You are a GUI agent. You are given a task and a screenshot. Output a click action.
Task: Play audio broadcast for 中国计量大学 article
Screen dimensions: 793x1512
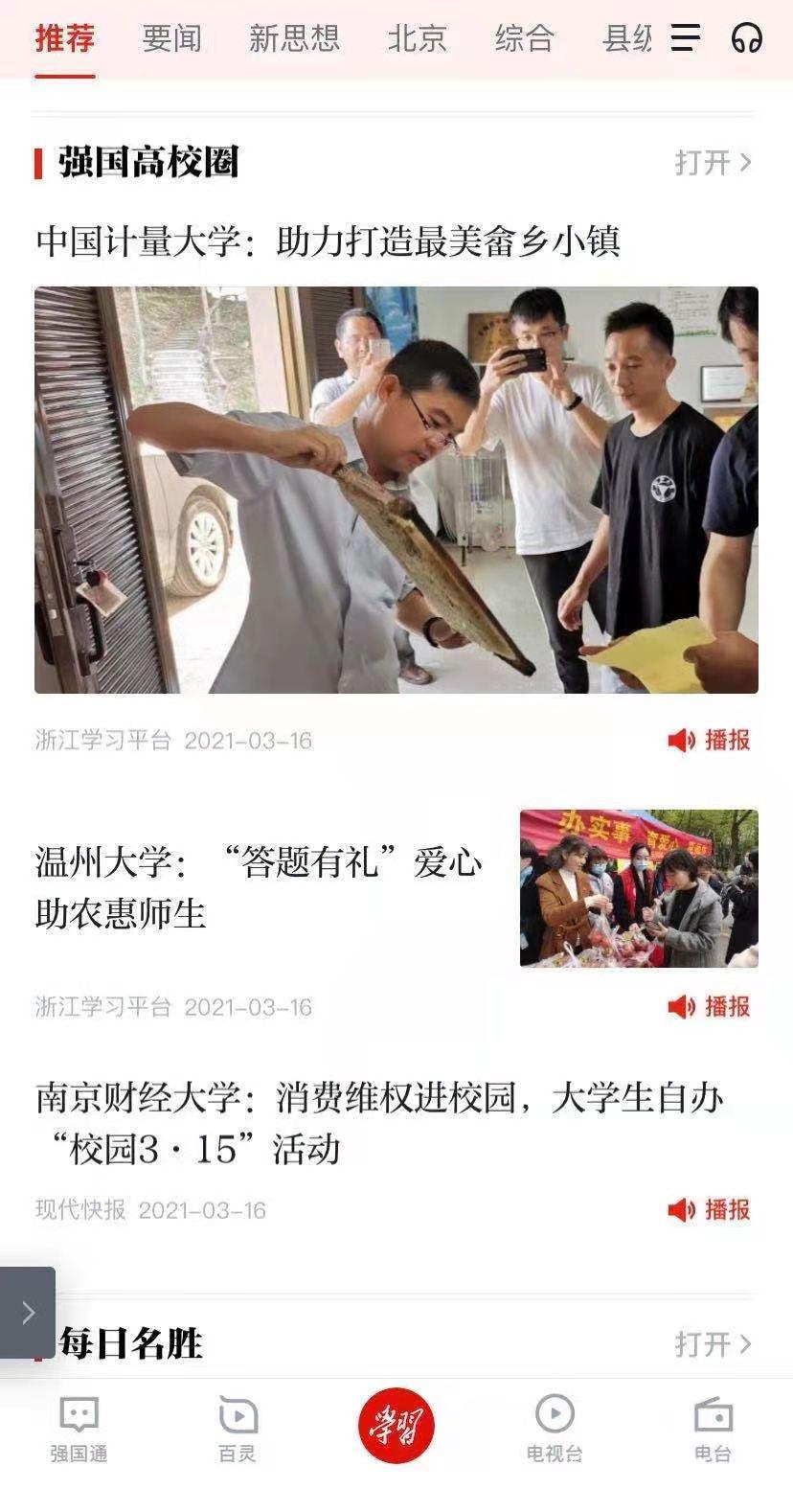pyautogui.click(x=709, y=740)
